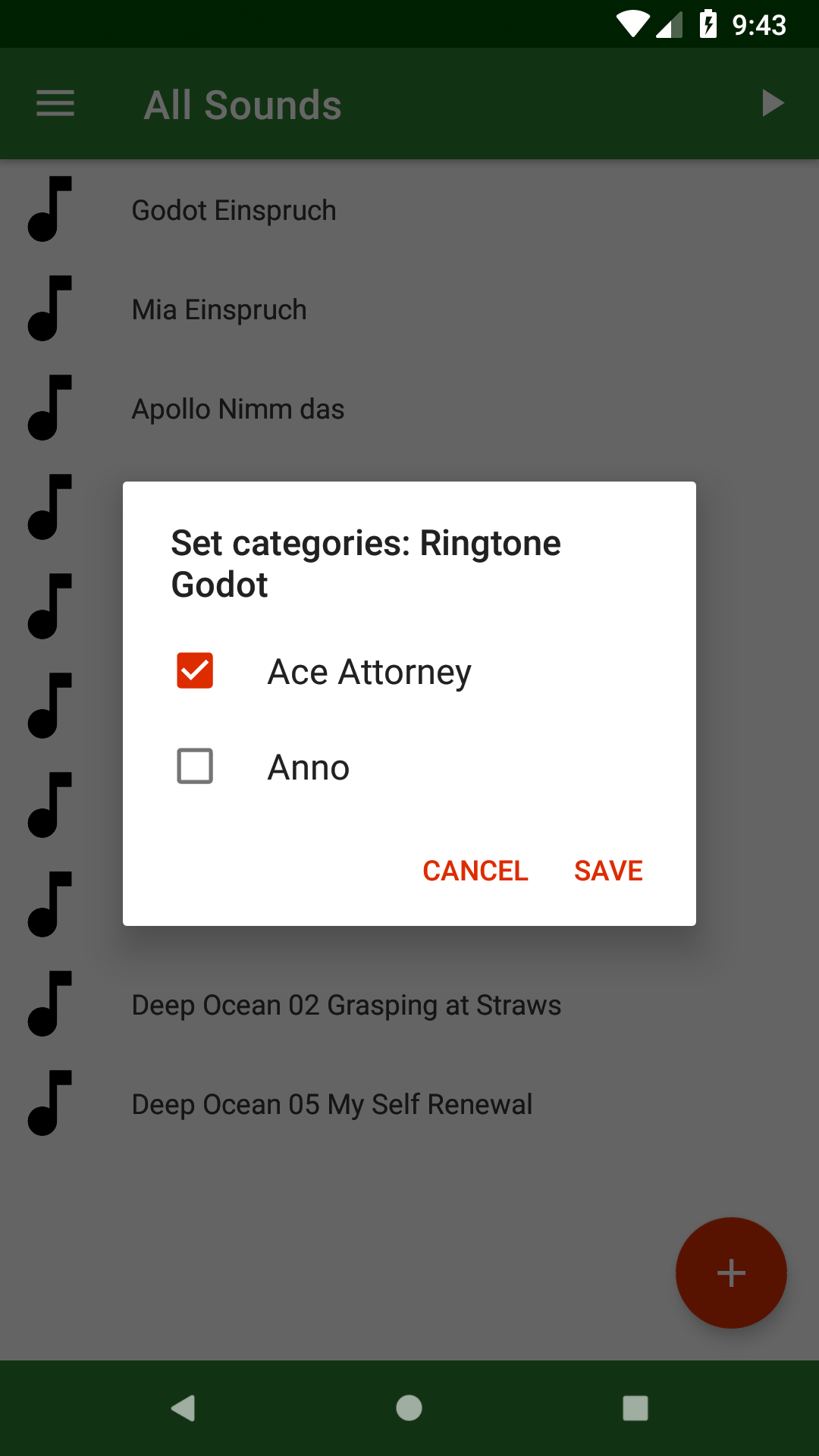Tap the music note beside Deep Ocean 02 Grasping at Straws

pos(50,1005)
